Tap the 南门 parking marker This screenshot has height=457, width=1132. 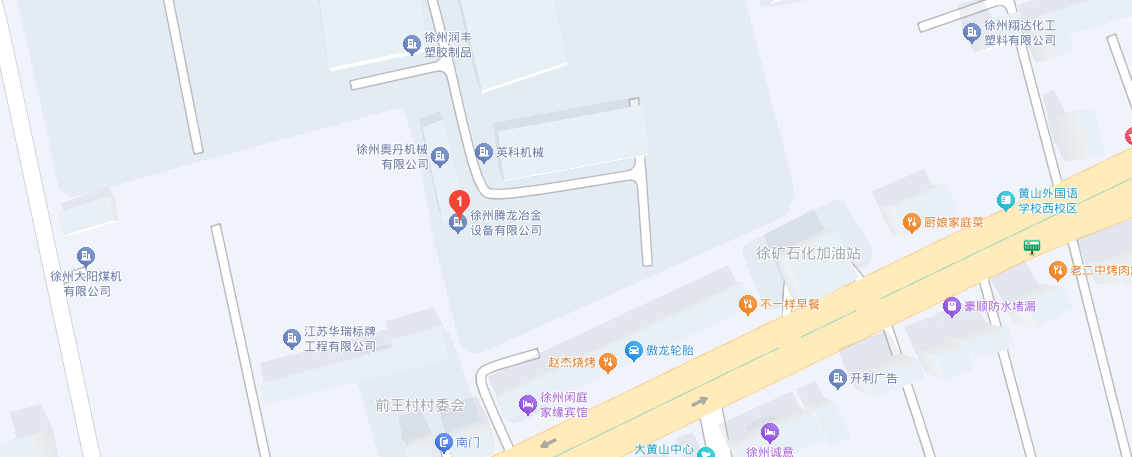pyautogui.click(x=444, y=441)
